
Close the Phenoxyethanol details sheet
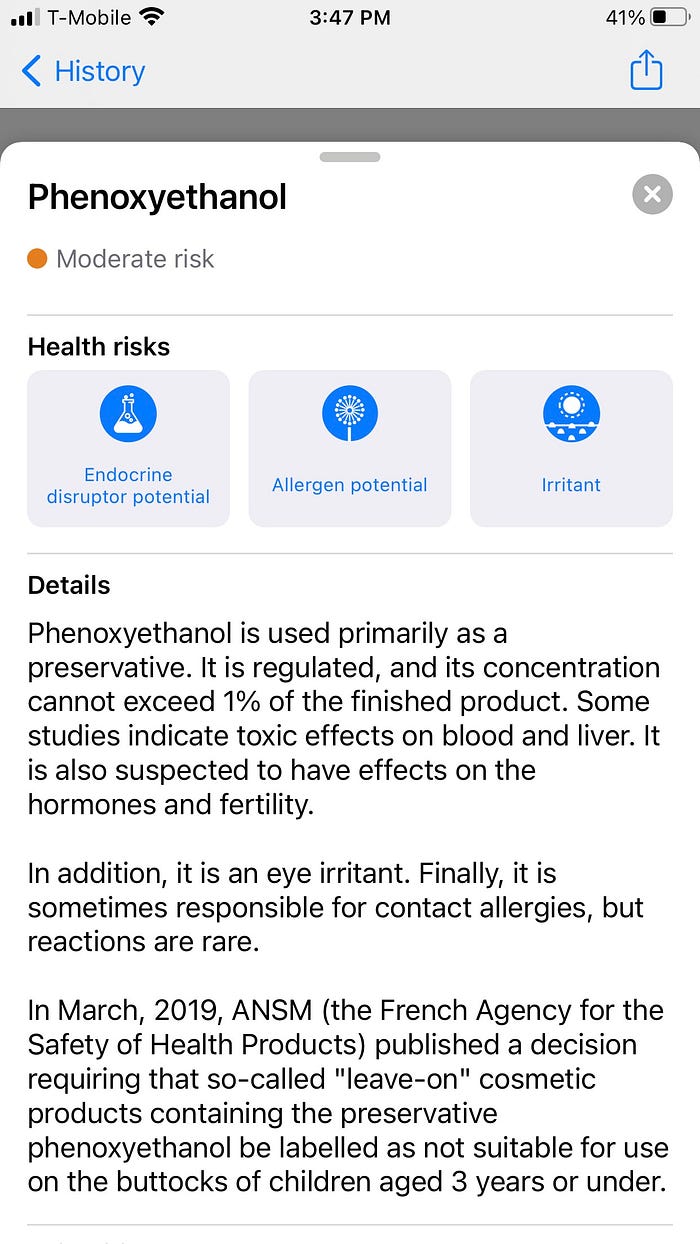tap(652, 194)
